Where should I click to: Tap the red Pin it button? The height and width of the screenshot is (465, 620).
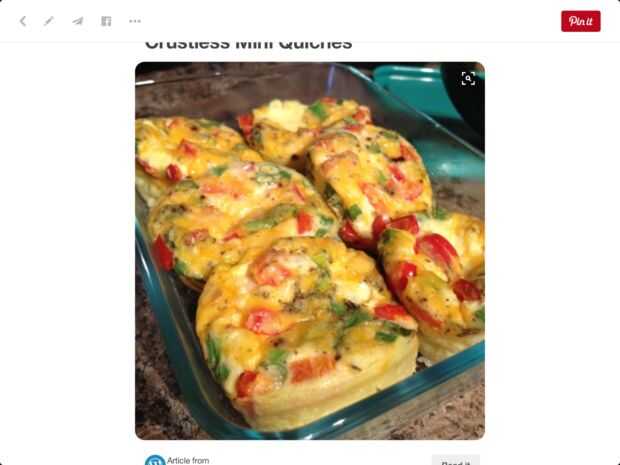pyautogui.click(x=580, y=21)
